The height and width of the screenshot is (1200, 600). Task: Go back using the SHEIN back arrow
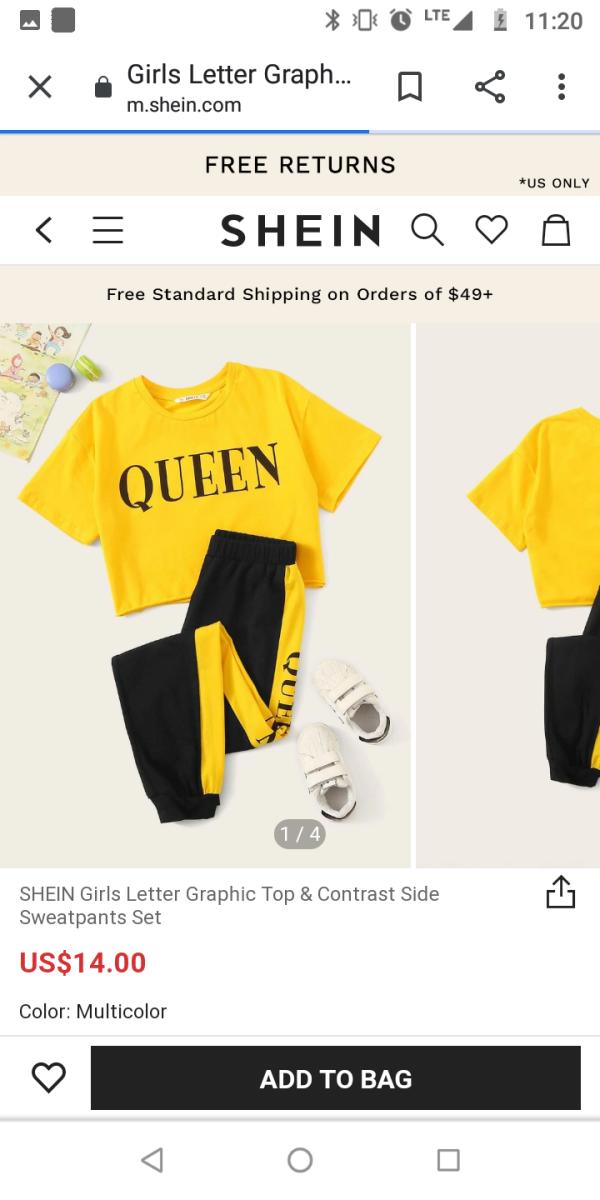click(x=43, y=231)
